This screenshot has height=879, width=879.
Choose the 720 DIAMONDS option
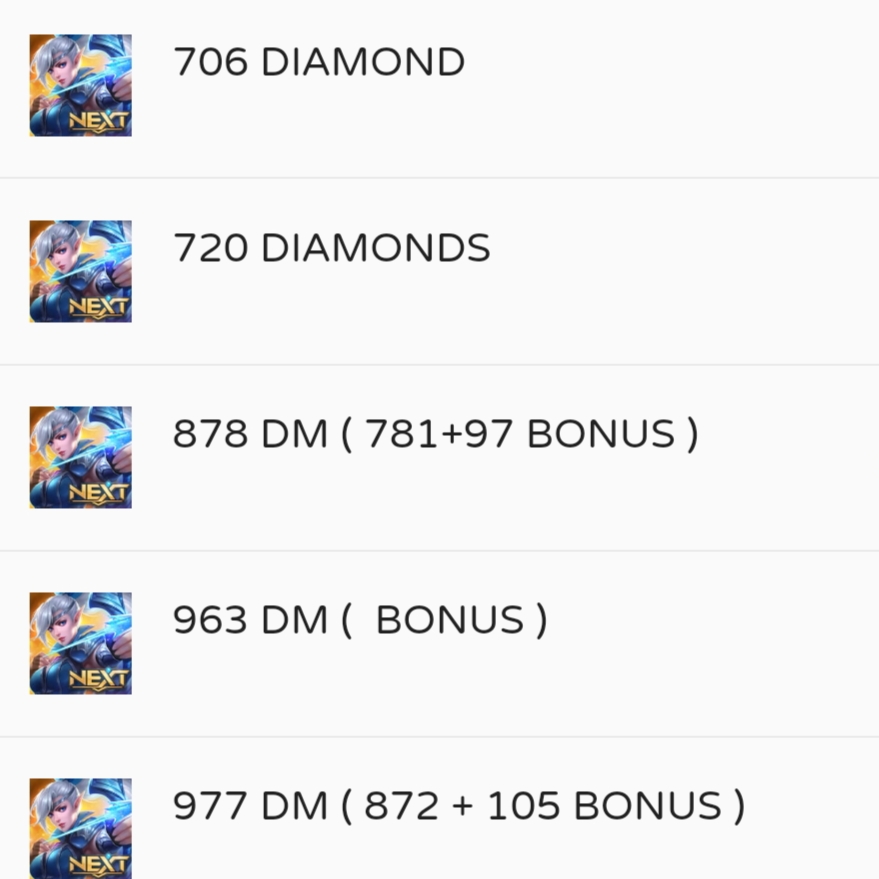point(331,249)
